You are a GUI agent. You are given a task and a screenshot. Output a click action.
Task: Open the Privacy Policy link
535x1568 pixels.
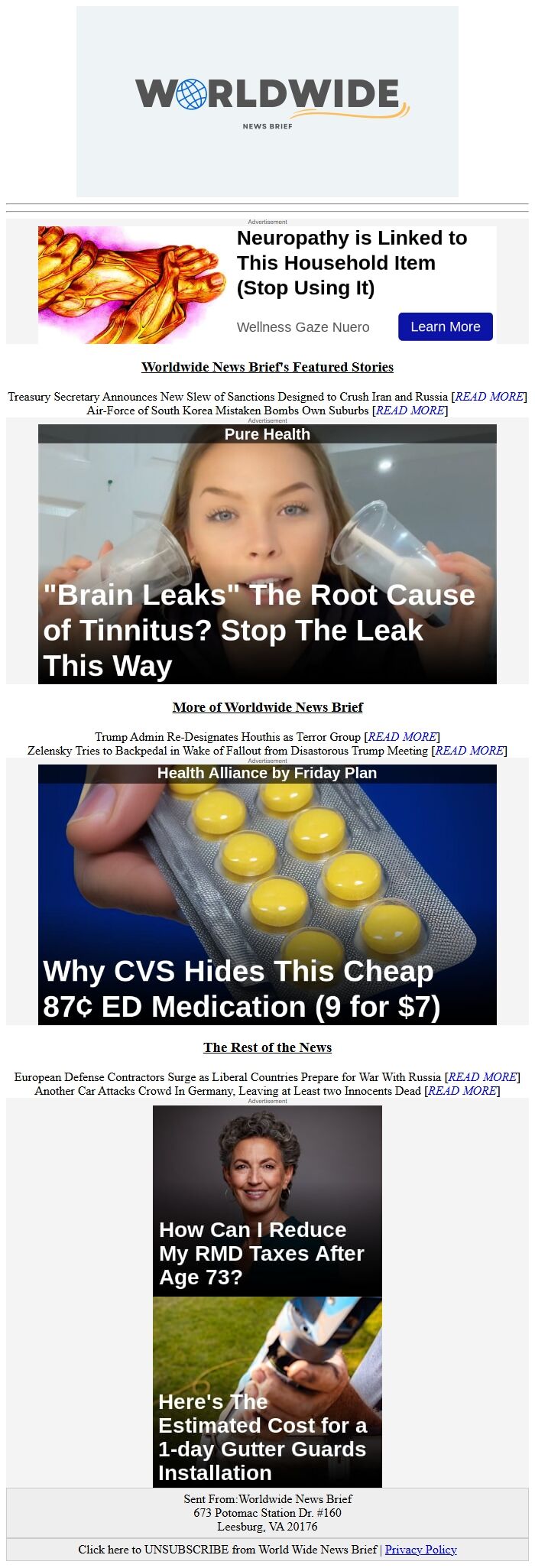(420, 1550)
